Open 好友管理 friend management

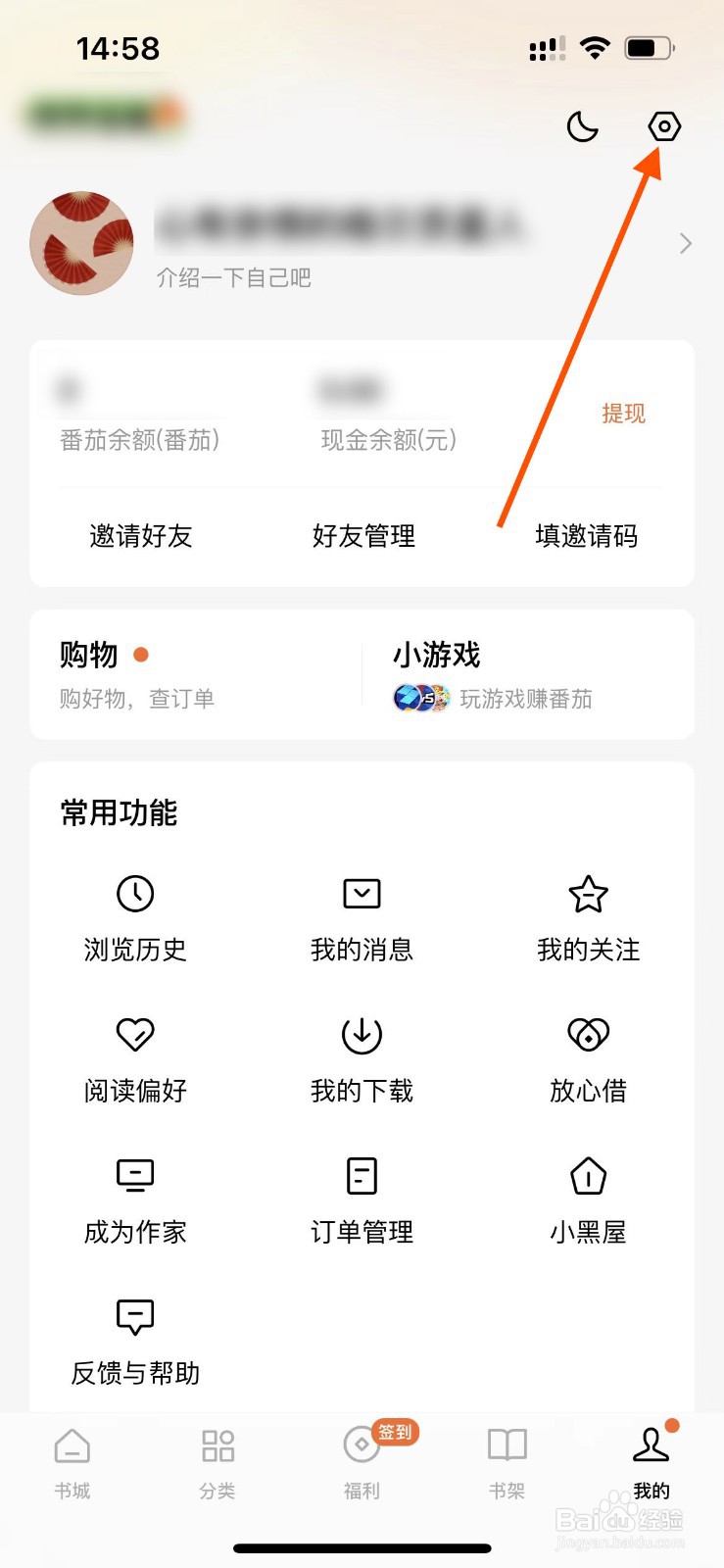[x=364, y=536]
